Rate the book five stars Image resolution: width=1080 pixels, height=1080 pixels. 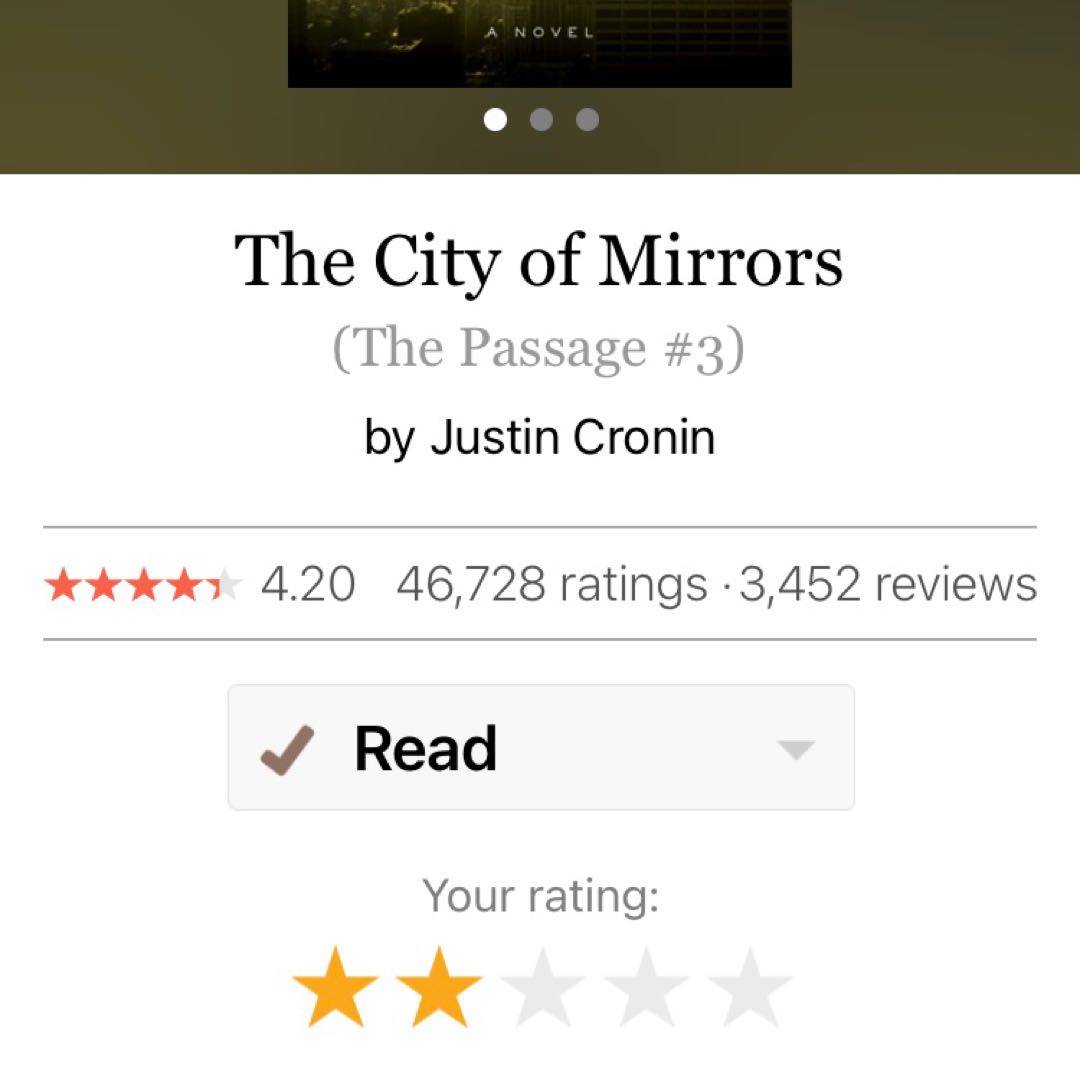(x=750, y=989)
